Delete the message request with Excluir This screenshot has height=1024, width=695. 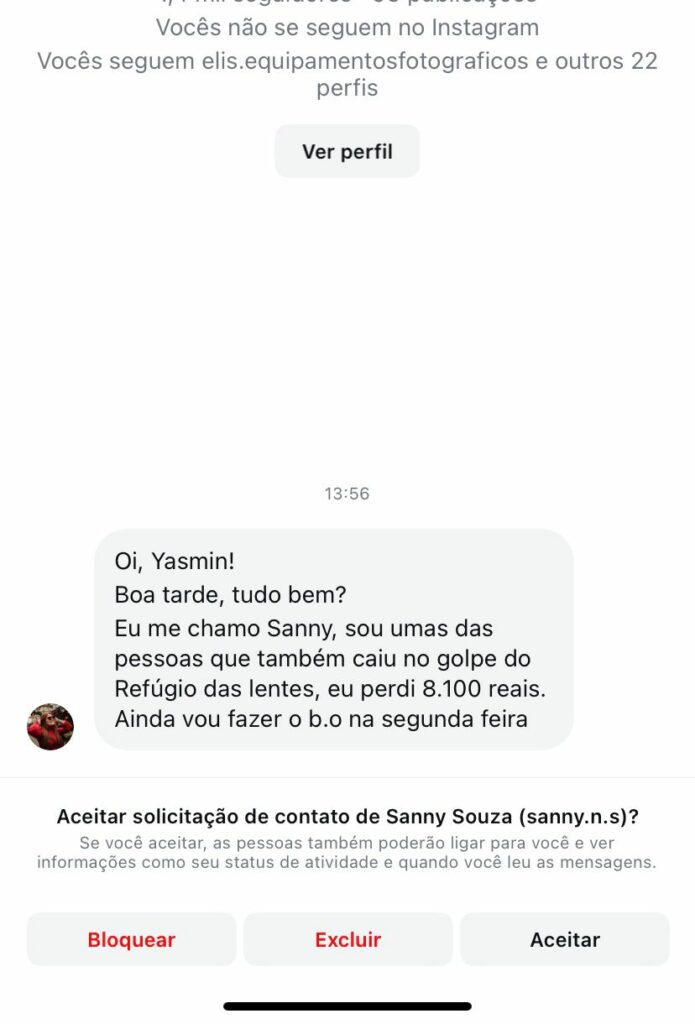point(348,940)
